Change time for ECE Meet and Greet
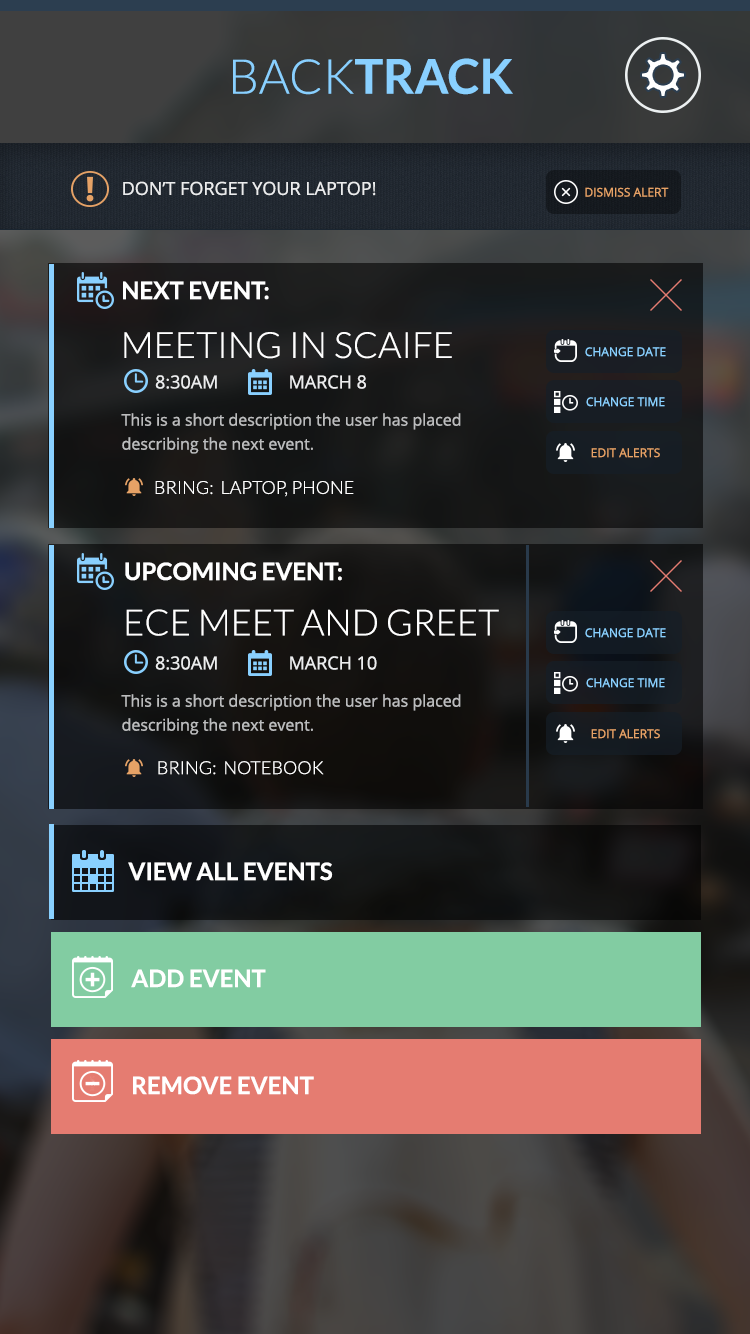Viewport: 750px width, 1334px height. [x=613, y=683]
